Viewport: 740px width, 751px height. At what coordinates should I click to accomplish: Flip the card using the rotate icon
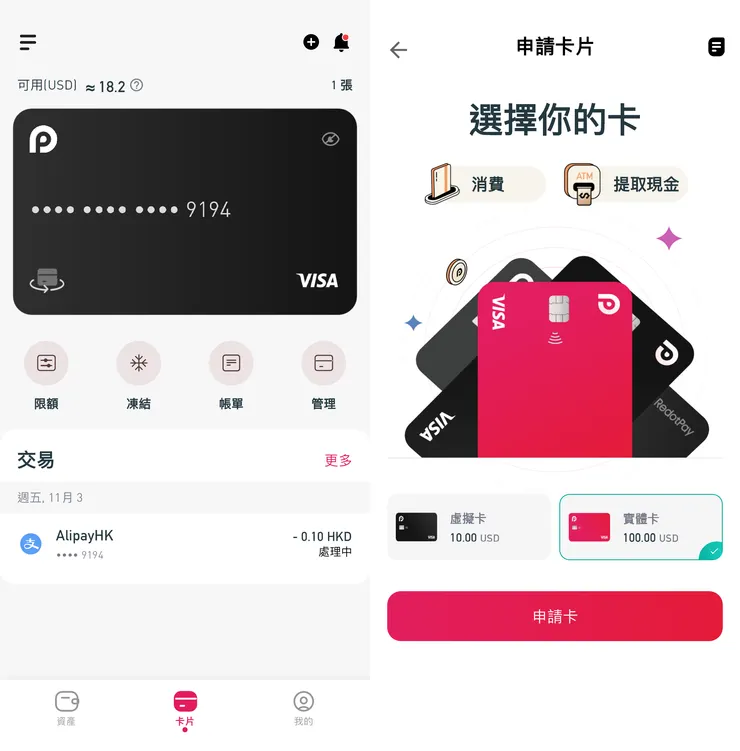tap(45, 279)
